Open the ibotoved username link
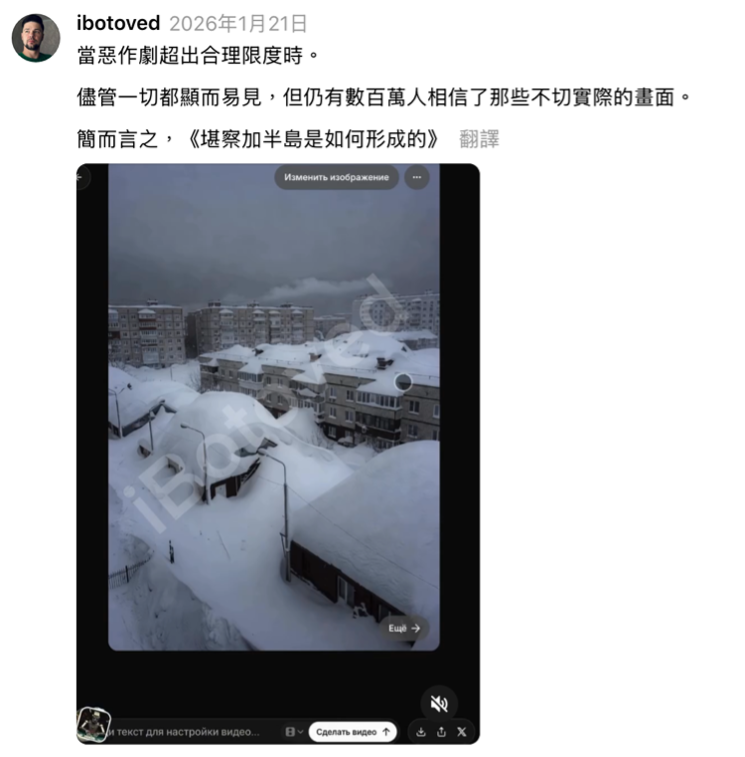745x757 pixels. [x=118, y=23]
